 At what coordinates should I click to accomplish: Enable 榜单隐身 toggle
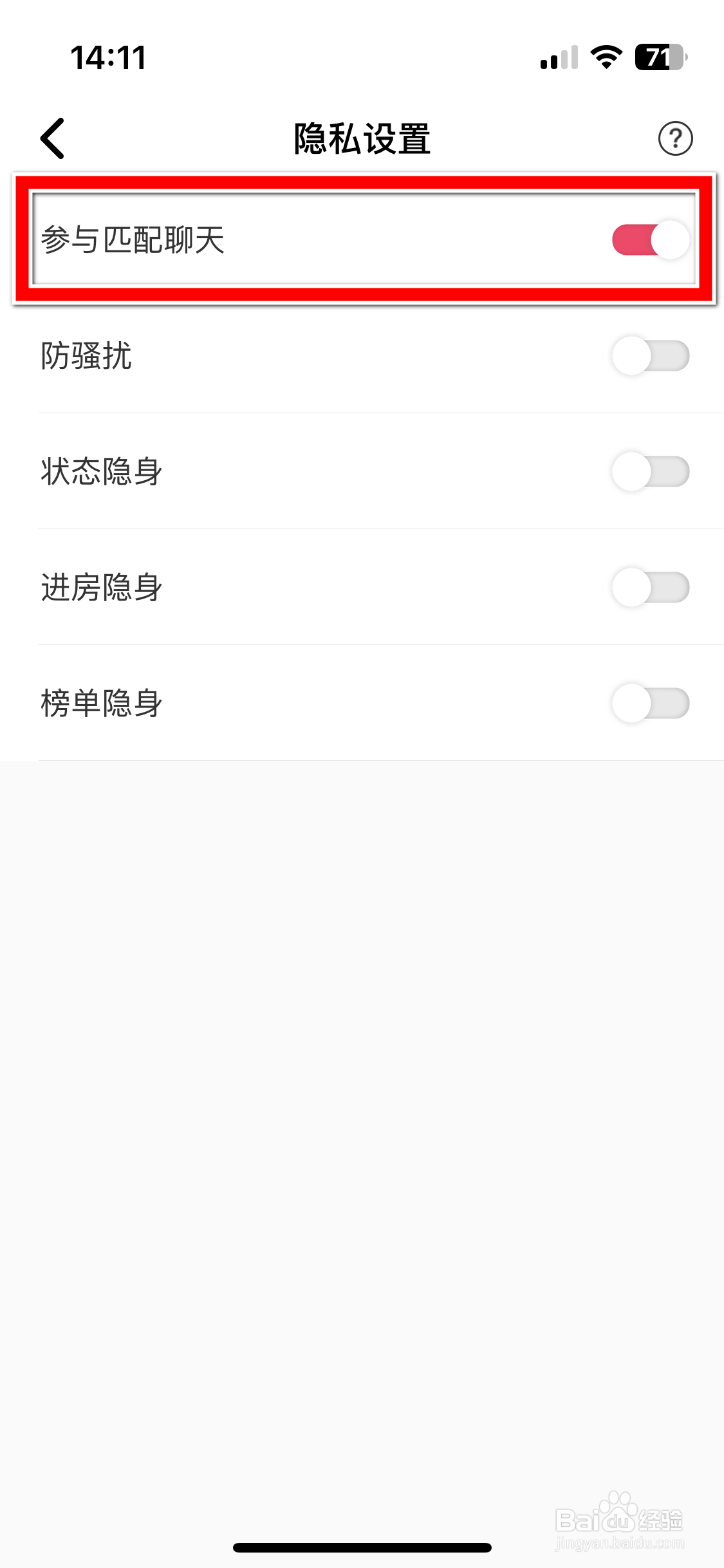[x=651, y=703]
